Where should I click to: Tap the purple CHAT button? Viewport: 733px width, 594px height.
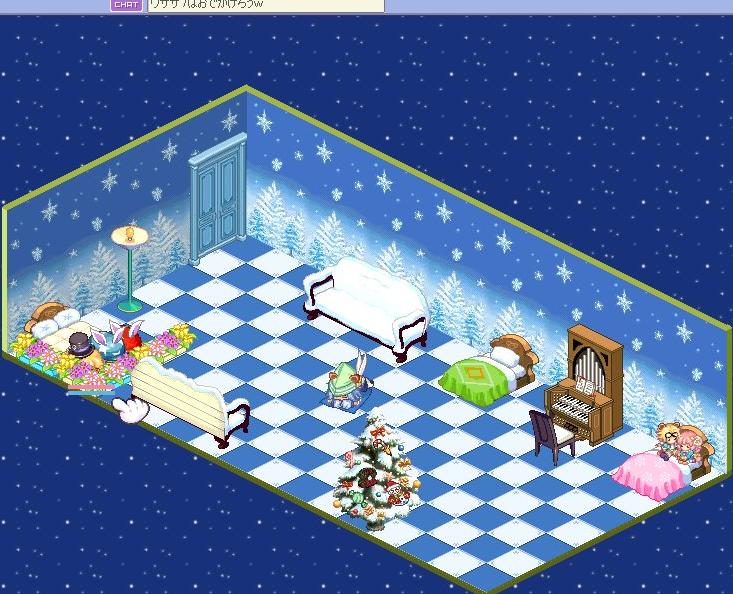tap(125, 5)
